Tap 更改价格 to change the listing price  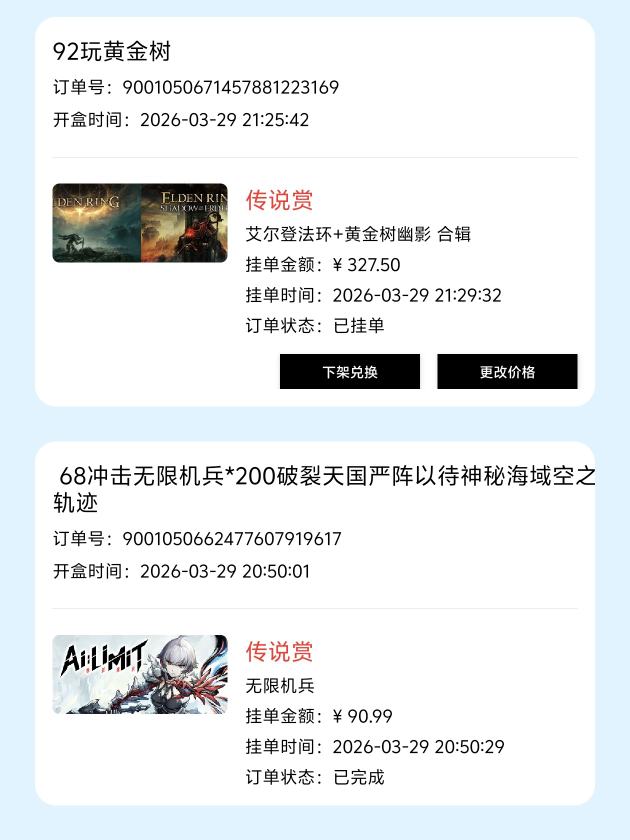(x=507, y=372)
